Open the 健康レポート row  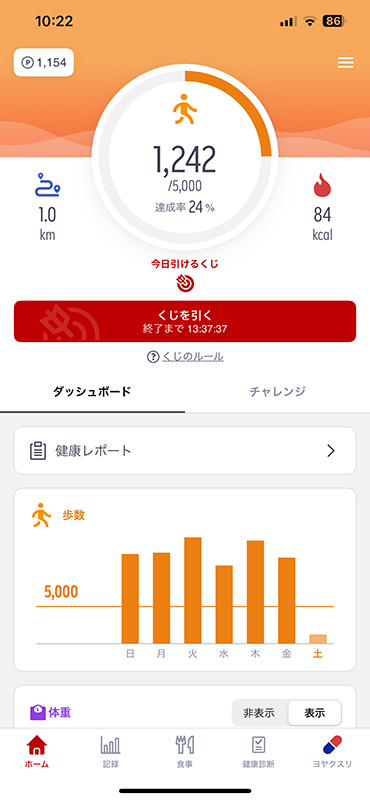[x=185, y=451]
